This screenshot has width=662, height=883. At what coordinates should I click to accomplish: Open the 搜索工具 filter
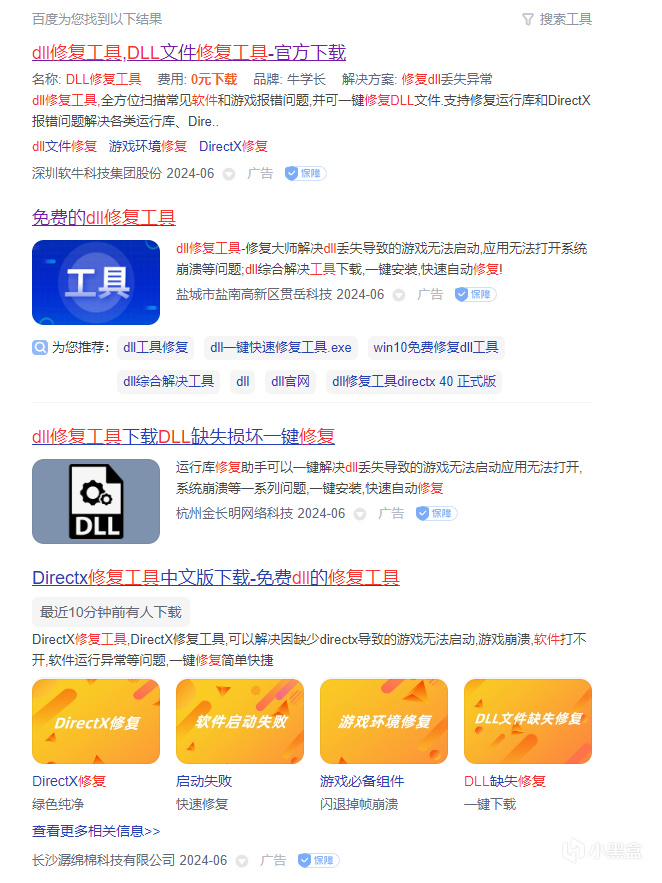(557, 19)
